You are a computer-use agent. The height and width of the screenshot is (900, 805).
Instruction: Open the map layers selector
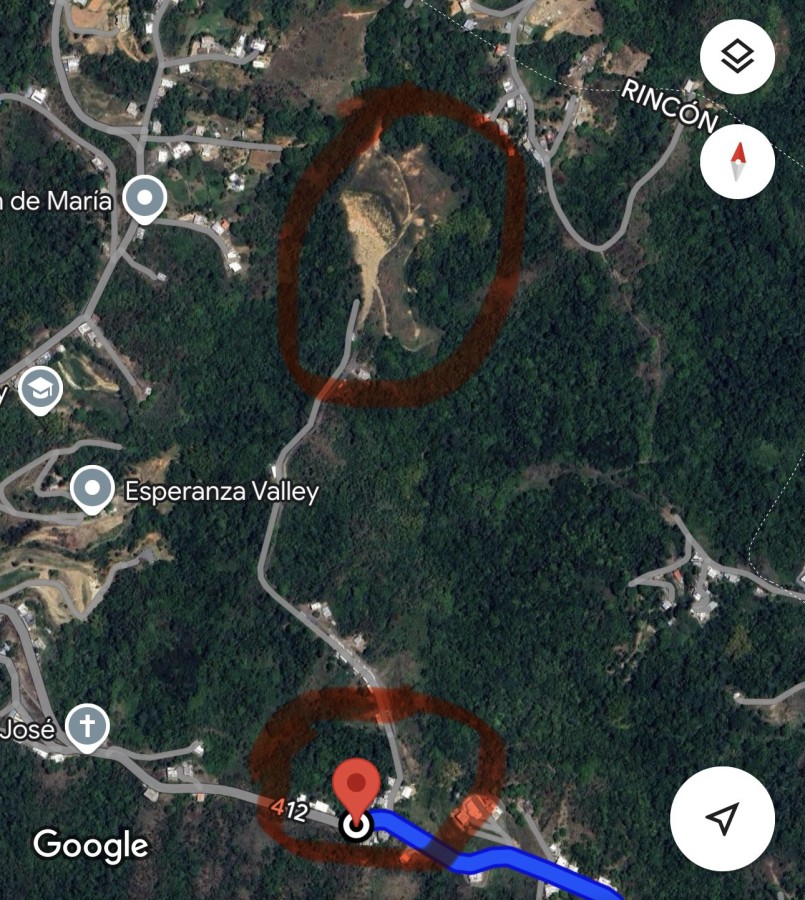pos(738,56)
